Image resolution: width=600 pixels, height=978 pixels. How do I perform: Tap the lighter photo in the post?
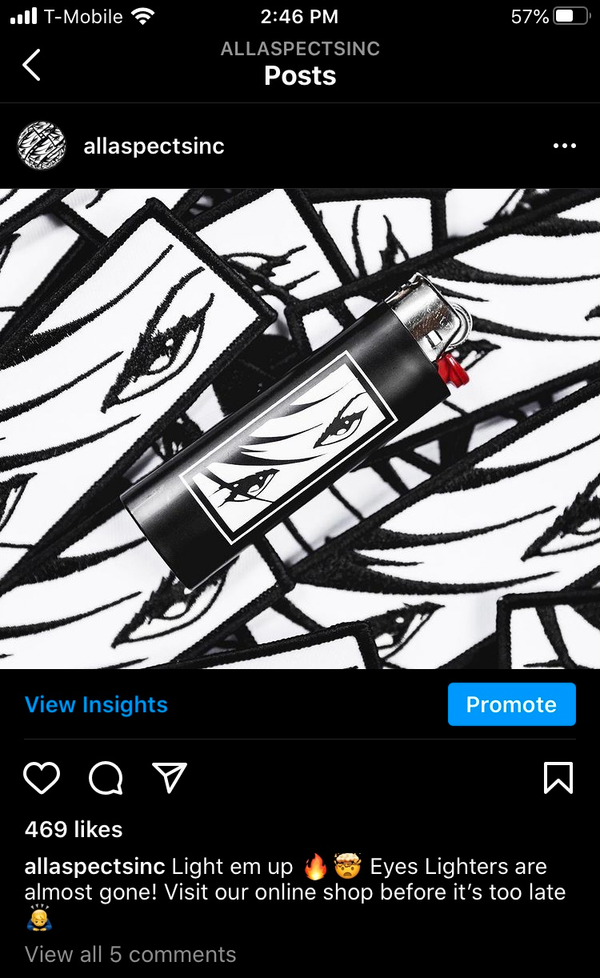coord(300,428)
